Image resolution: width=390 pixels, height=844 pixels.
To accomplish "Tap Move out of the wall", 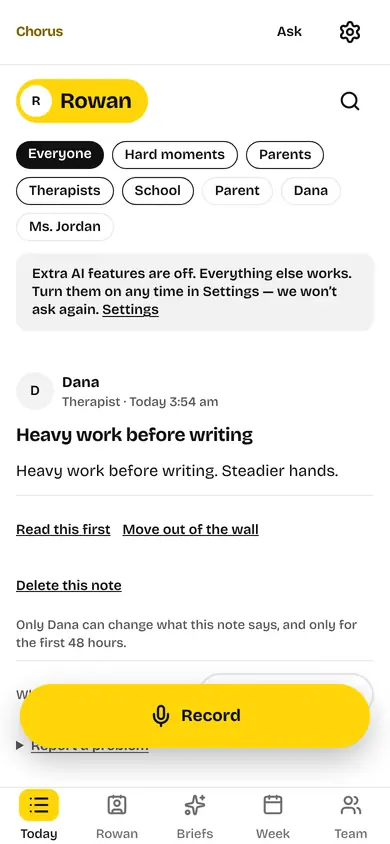I will pyautogui.click(x=191, y=530).
